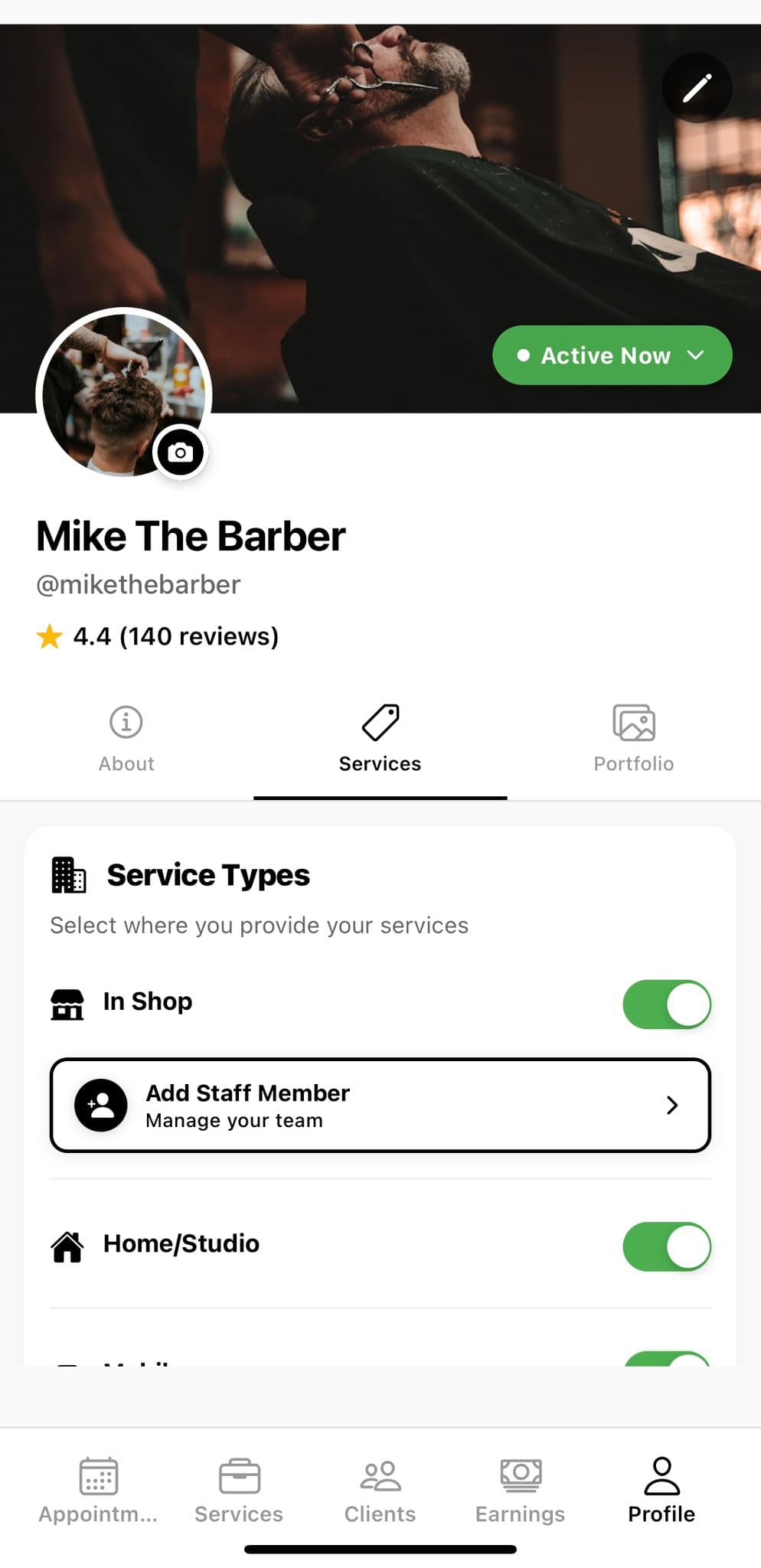Open Add Staff Member to manage your team

click(380, 1105)
